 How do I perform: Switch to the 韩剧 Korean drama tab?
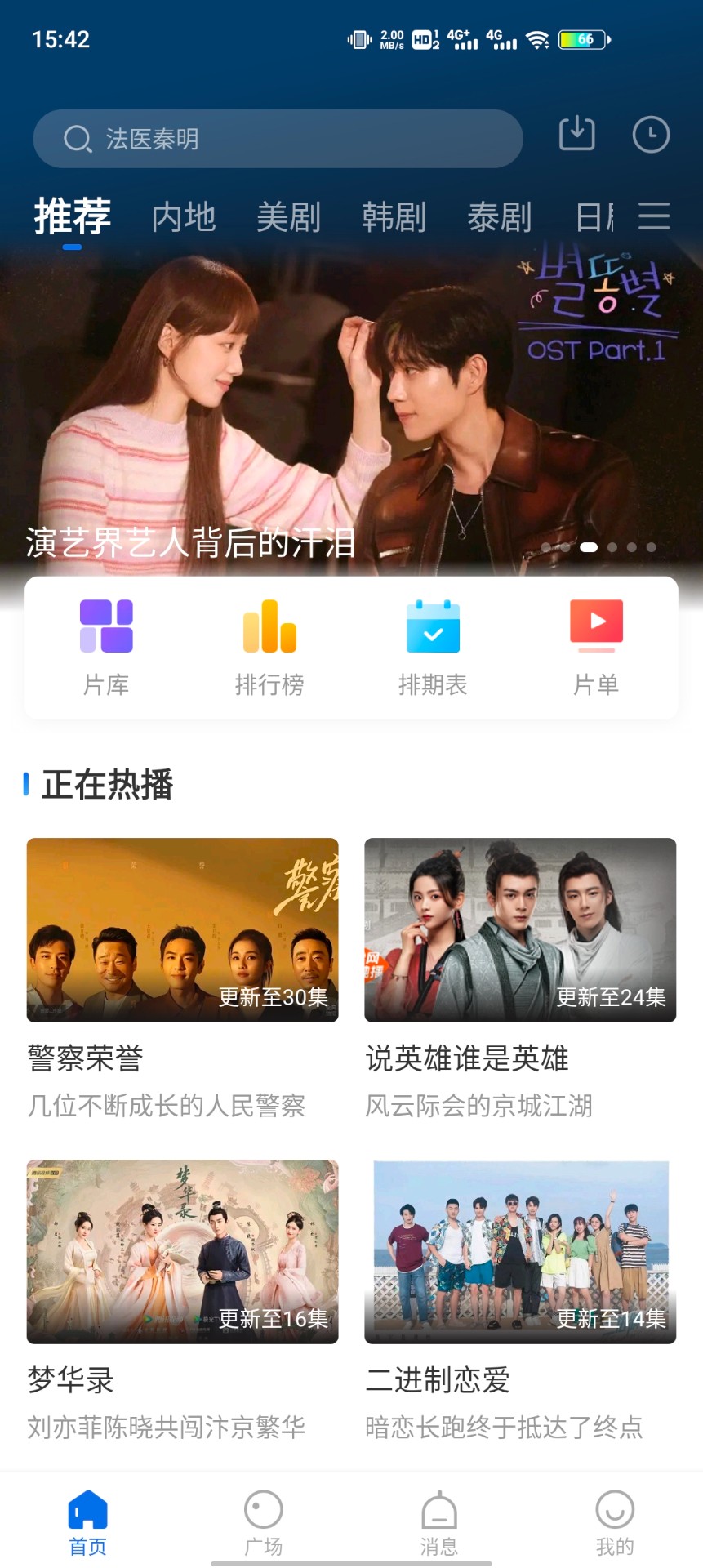click(x=394, y=216)
